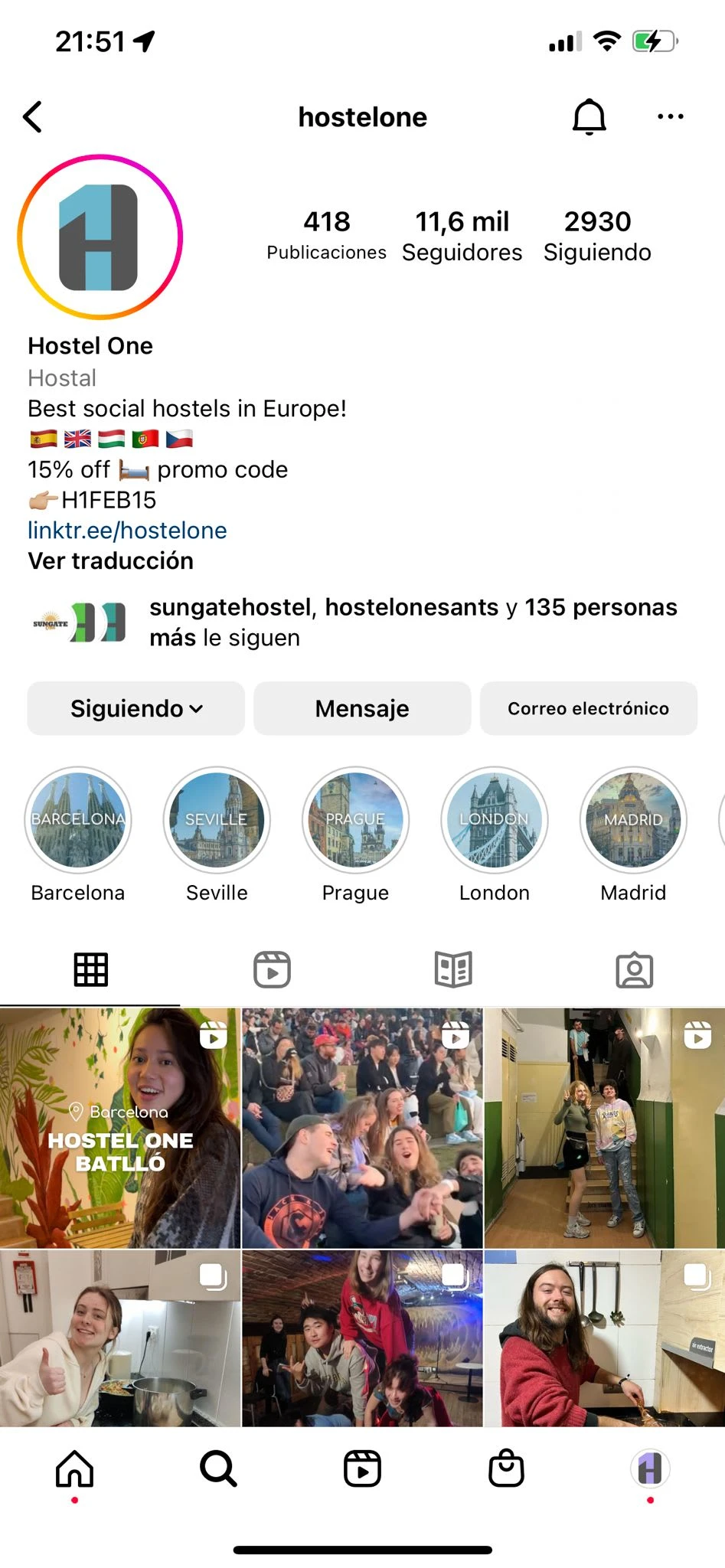
Task: Tap the Correo electrónico button
Action: [x=588, y=709]
